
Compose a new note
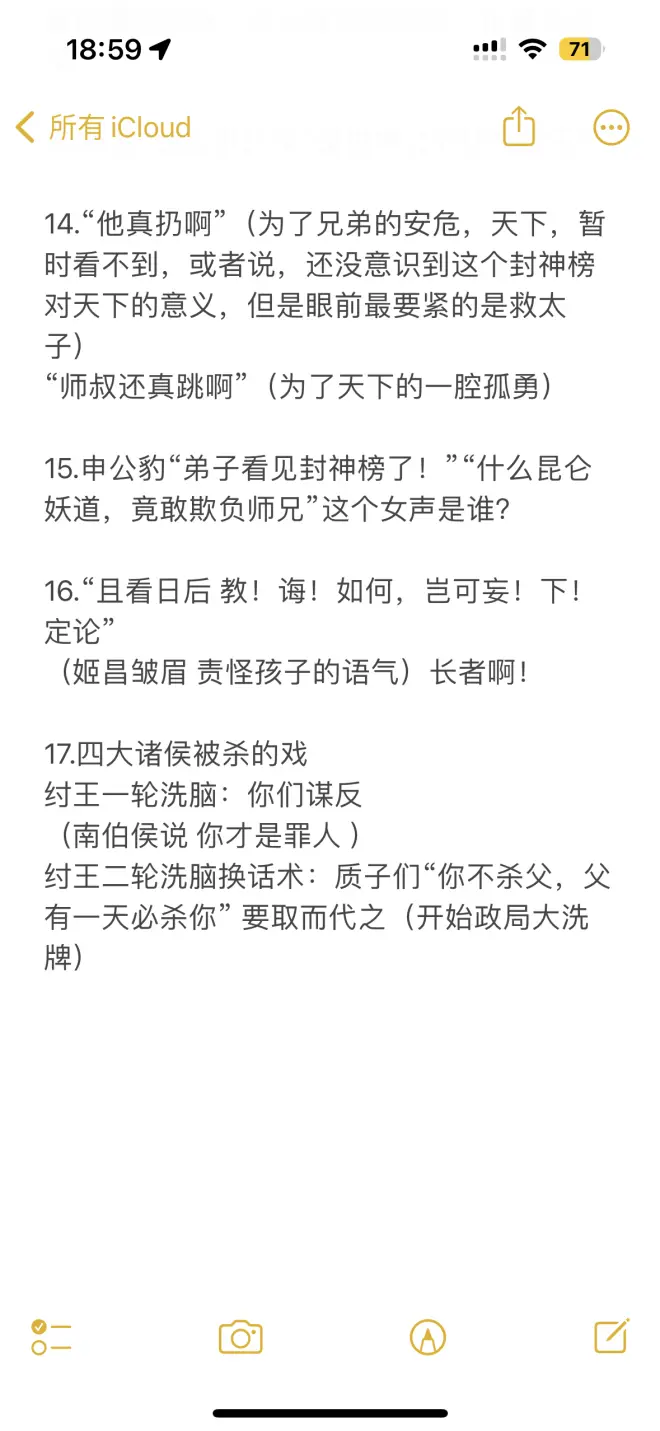pyautogui.click(x=611, y=1336)
